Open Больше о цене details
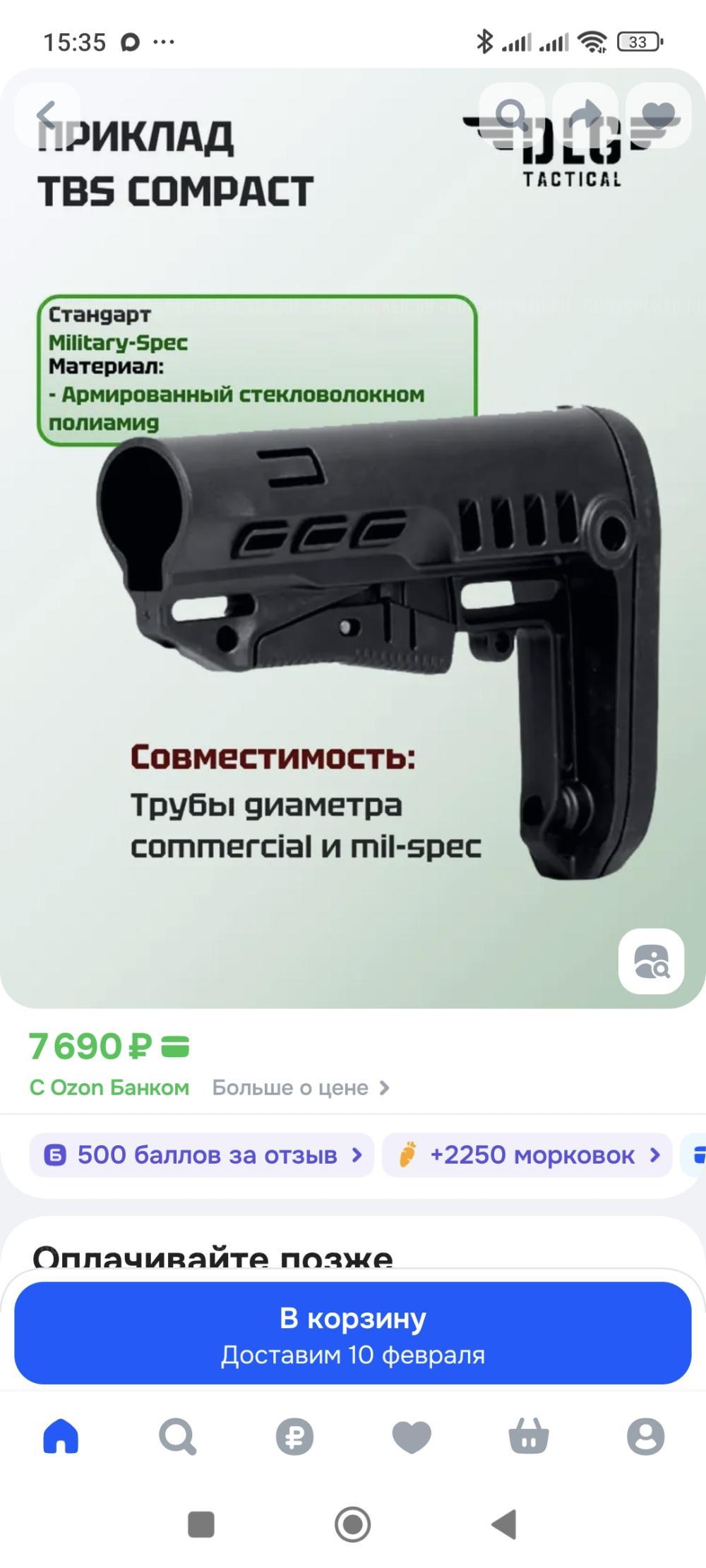 297,1087
